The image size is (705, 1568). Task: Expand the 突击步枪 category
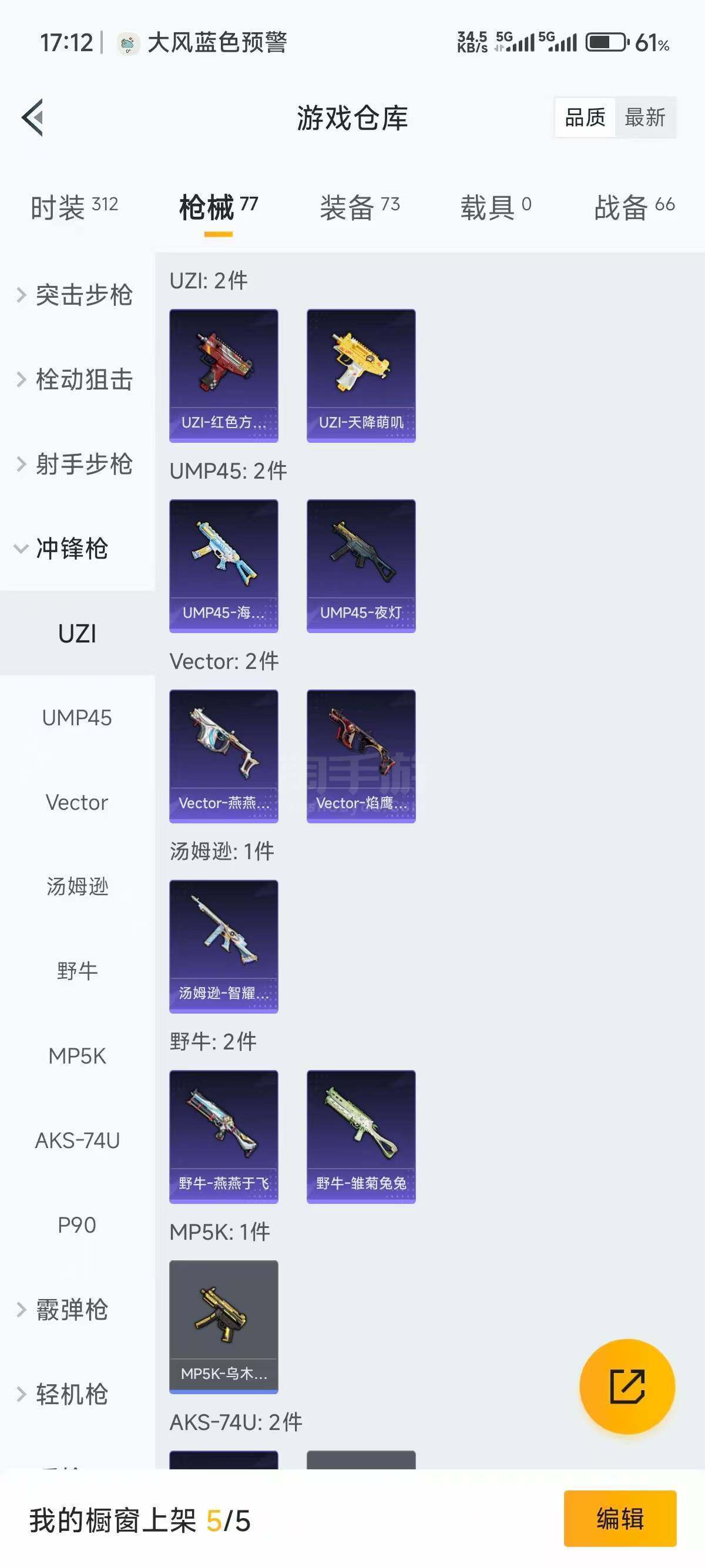tap(76, 295)
